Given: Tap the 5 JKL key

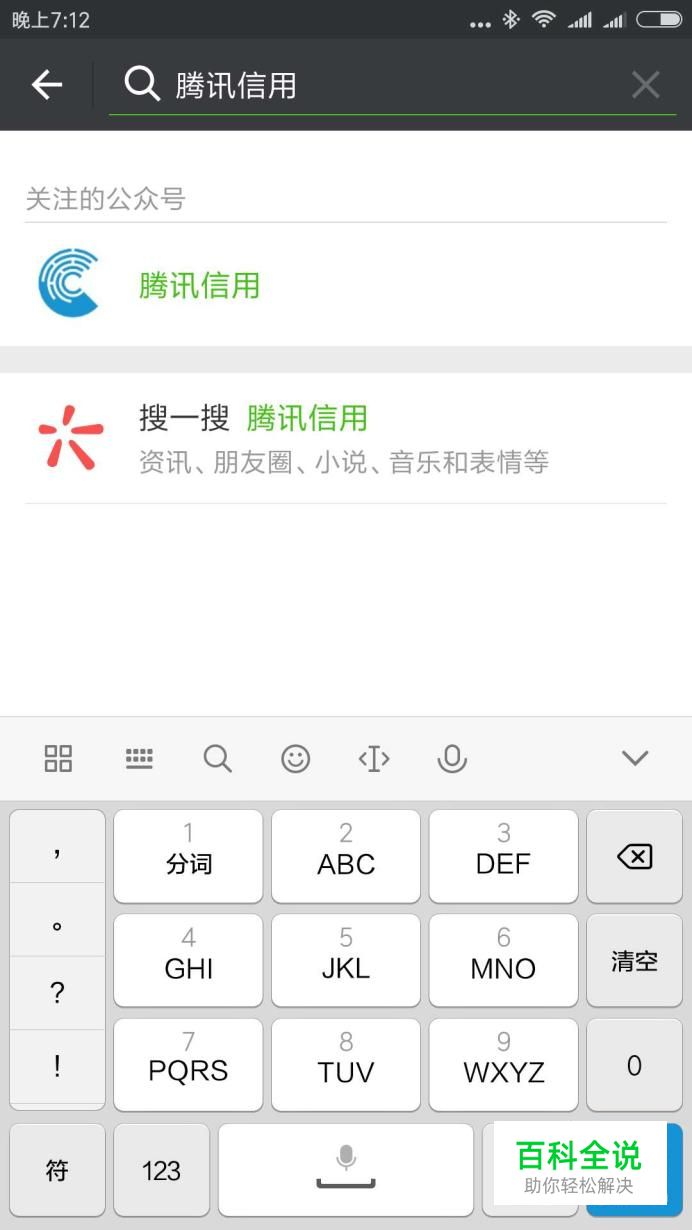Looking at the screenshot, I should pos(346,960).
